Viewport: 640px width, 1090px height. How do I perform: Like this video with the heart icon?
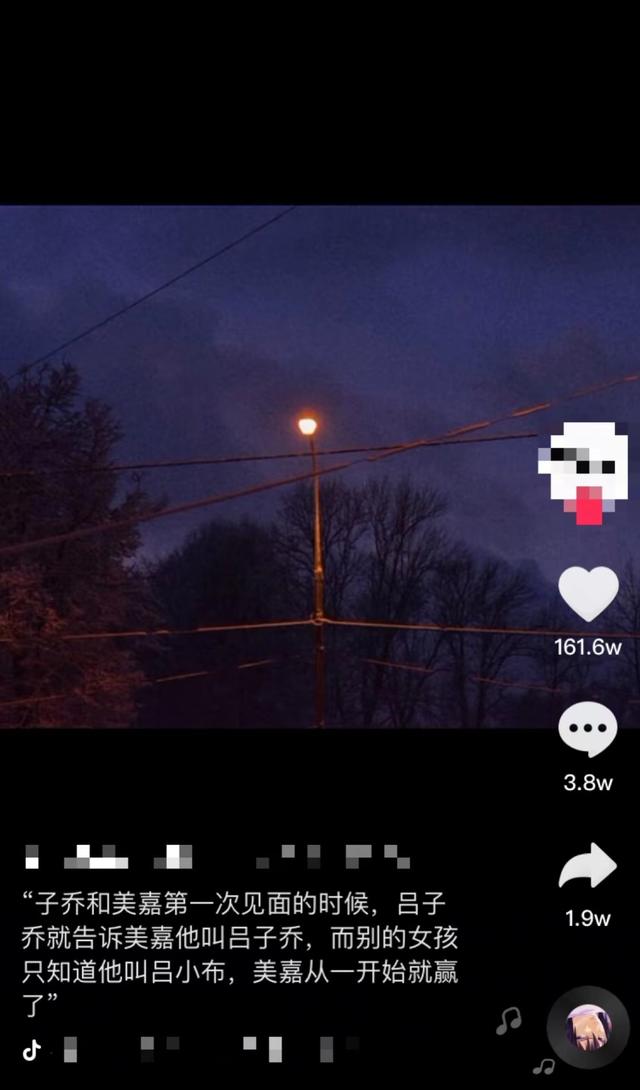(x=588, y=594)
